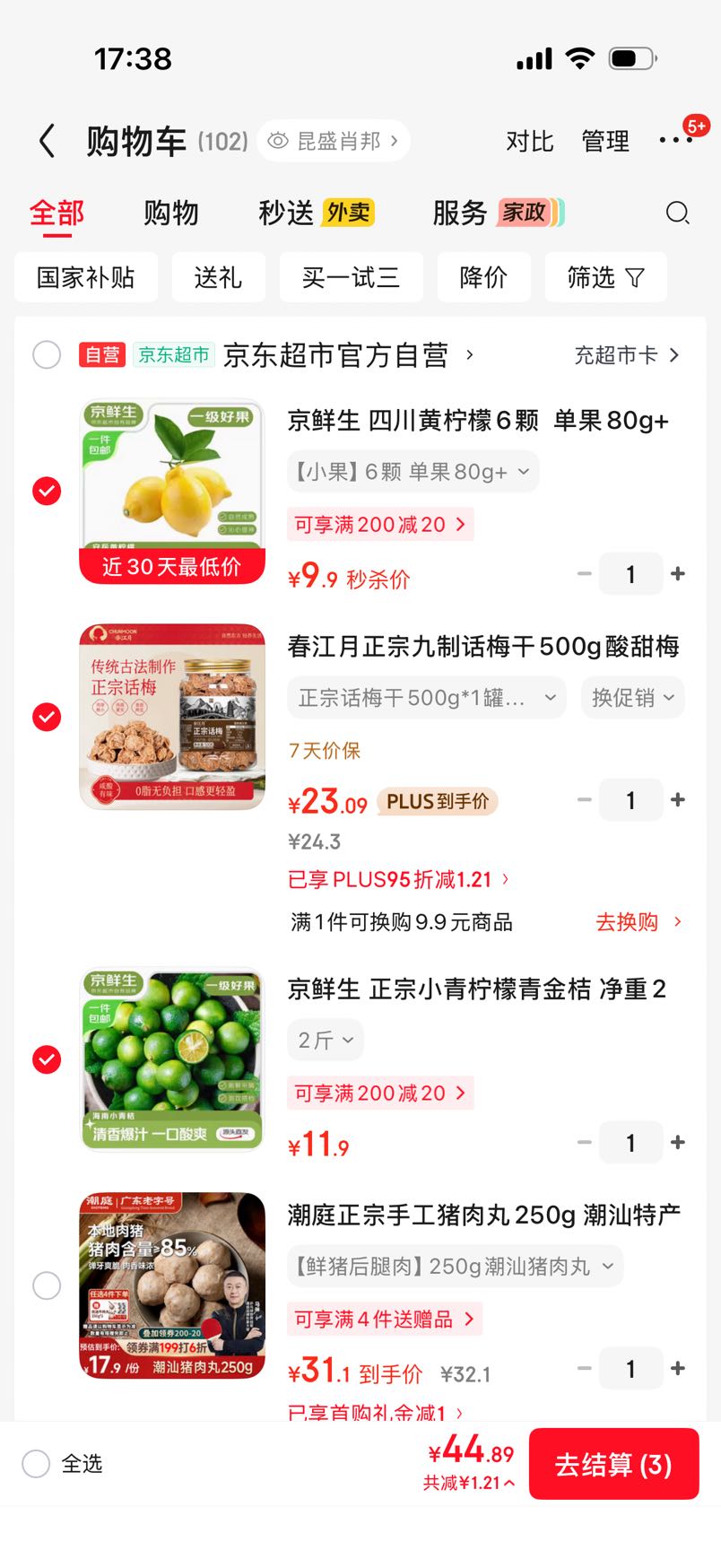Select the 降价 filter chip
The width and height of the screenshot is (721, 1568).
coord(483,277)
